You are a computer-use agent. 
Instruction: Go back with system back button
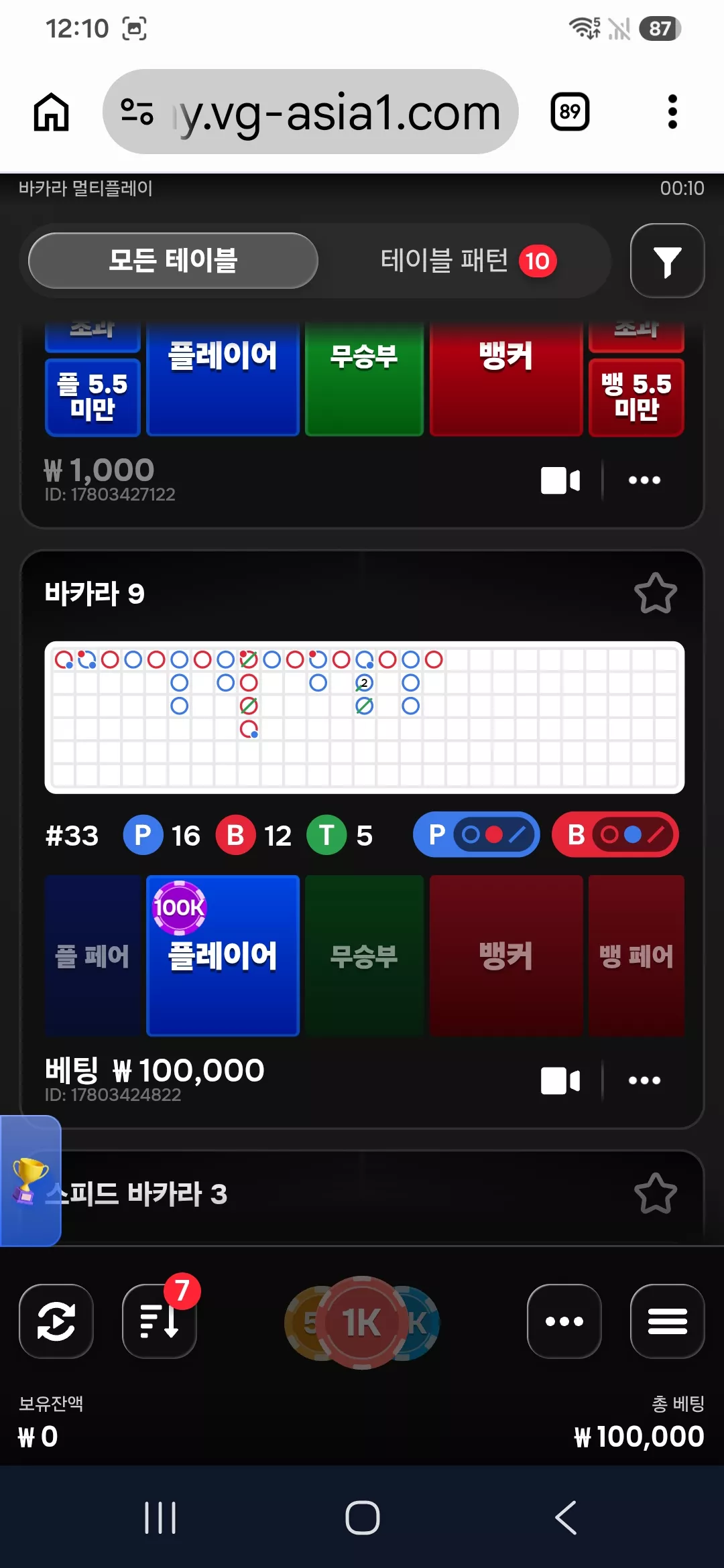(x=566, y=1517)
